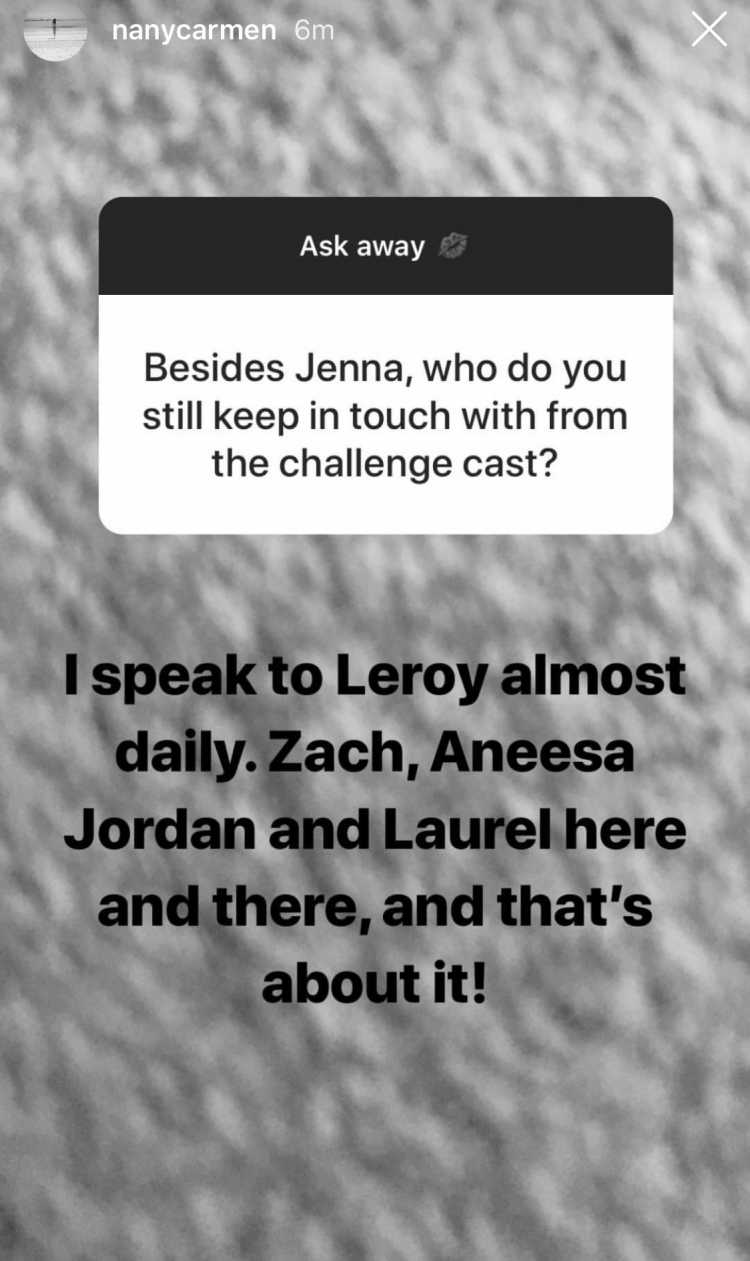This screenshot has height=1261, width=750.
Task: Open the nanycarmen username link
Action: point(193,31)
